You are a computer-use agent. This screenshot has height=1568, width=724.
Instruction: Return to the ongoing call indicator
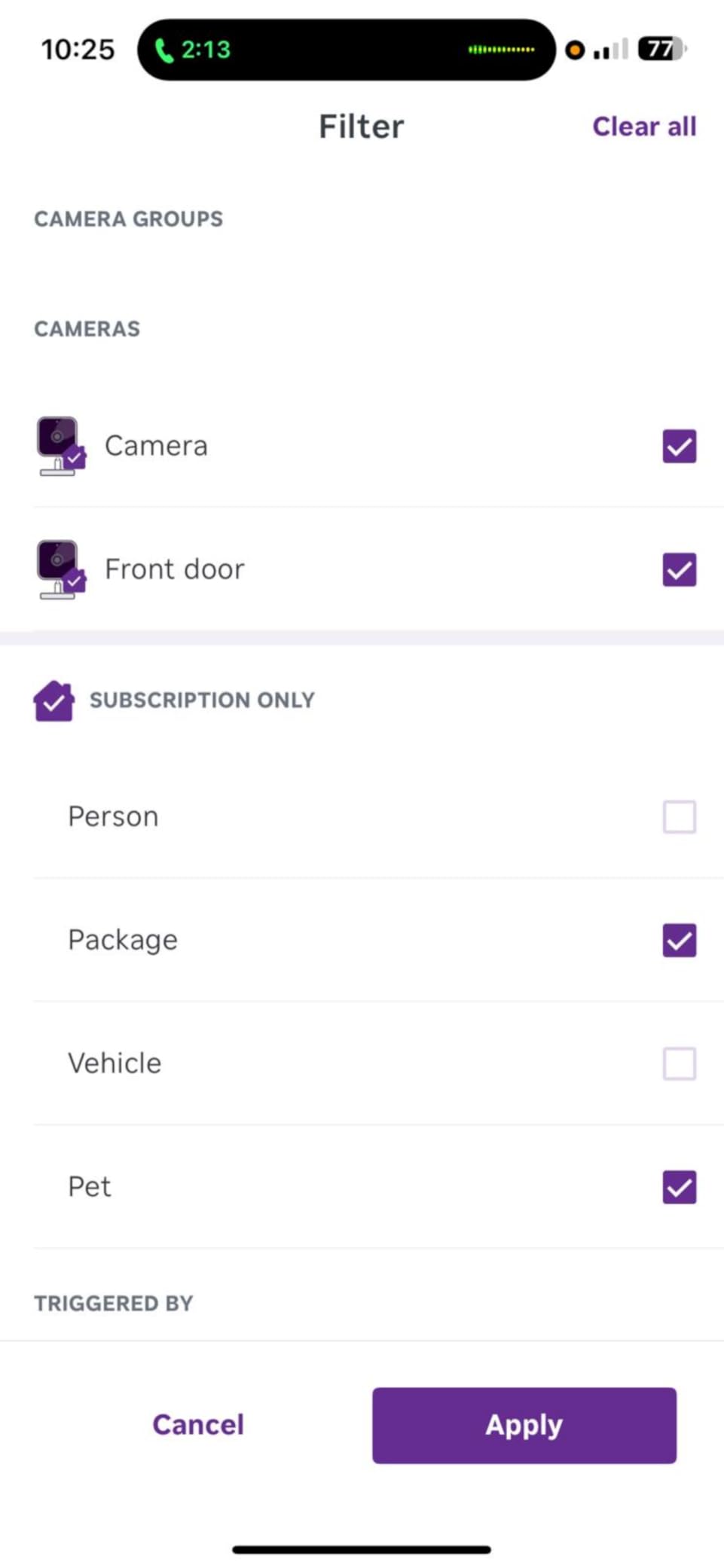(192, 50)
